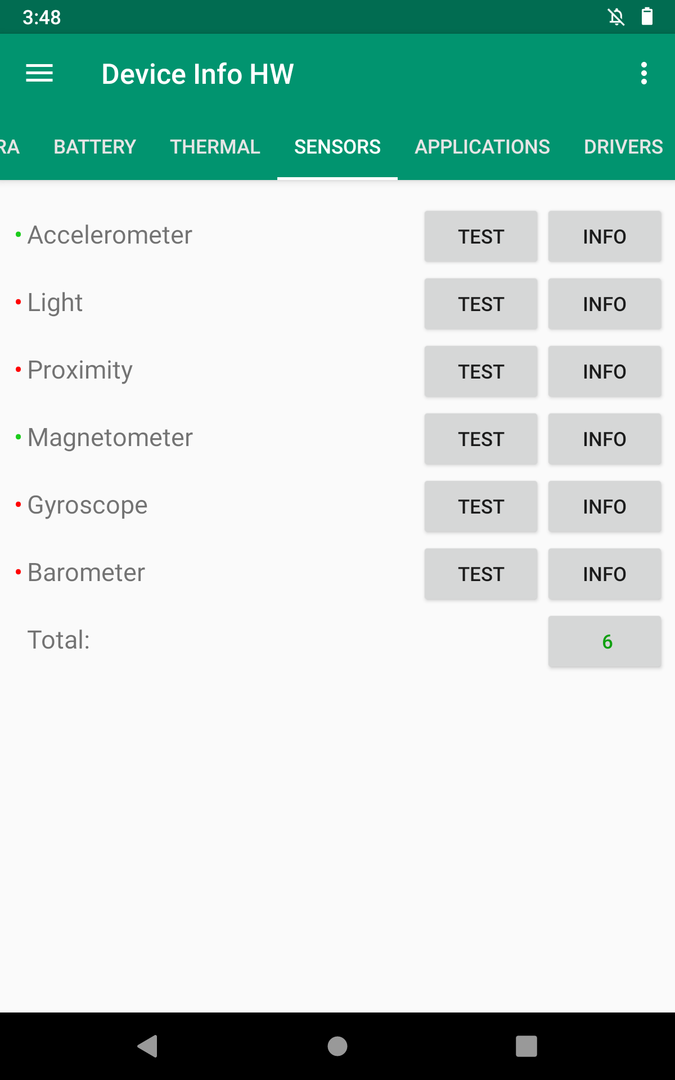The width and height of the screenshot is (675, 1080).
Task: Tap the Total sensors count button
Action: 605,641
